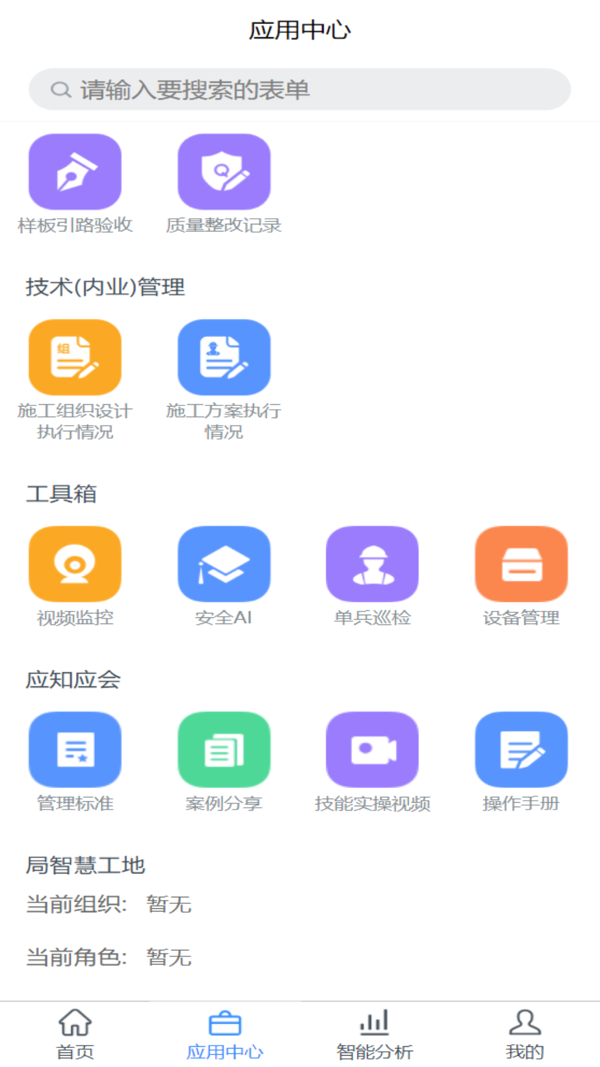Open 样板引路验收
The height and width of the screenshot is (1067, 600).
tap(75, 172)
